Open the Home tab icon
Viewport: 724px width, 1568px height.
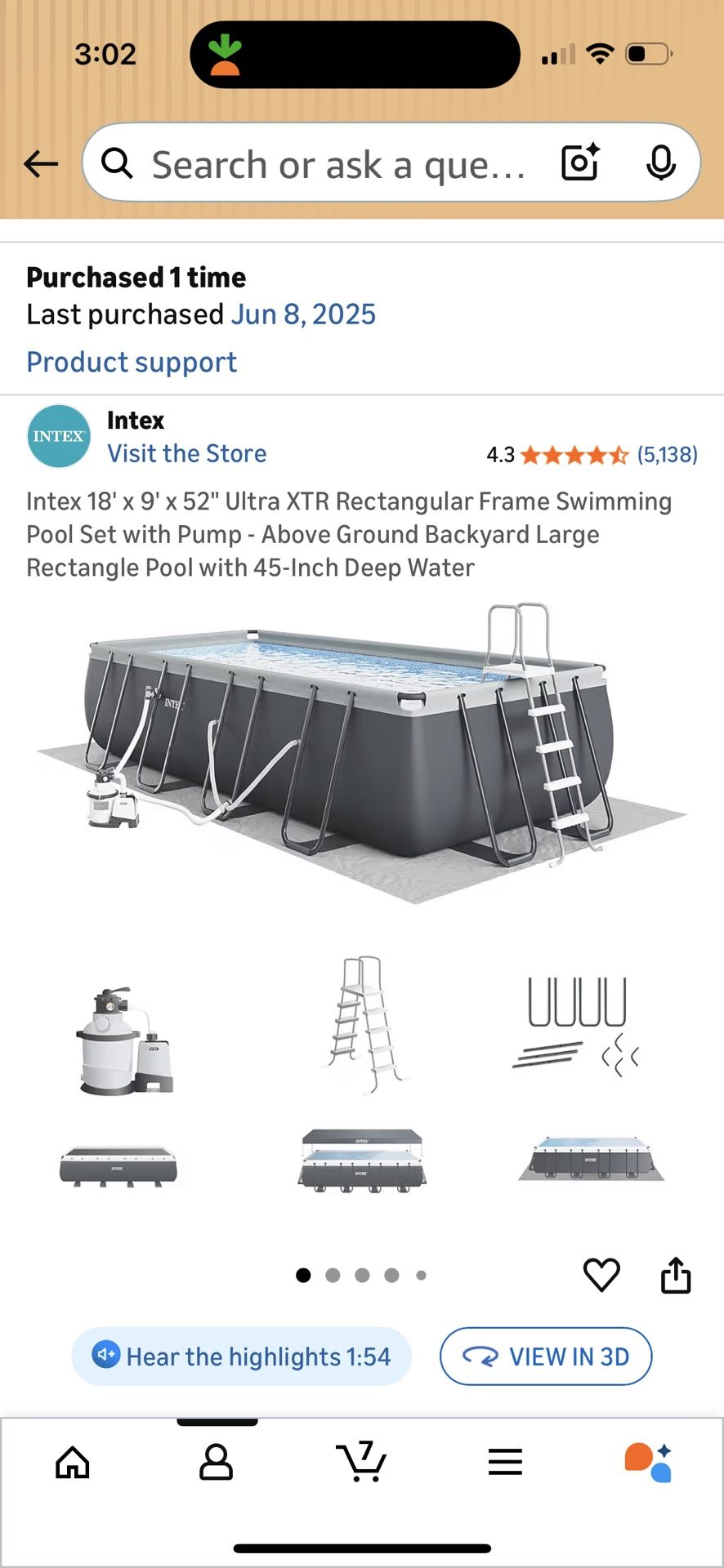point(72,1462)
